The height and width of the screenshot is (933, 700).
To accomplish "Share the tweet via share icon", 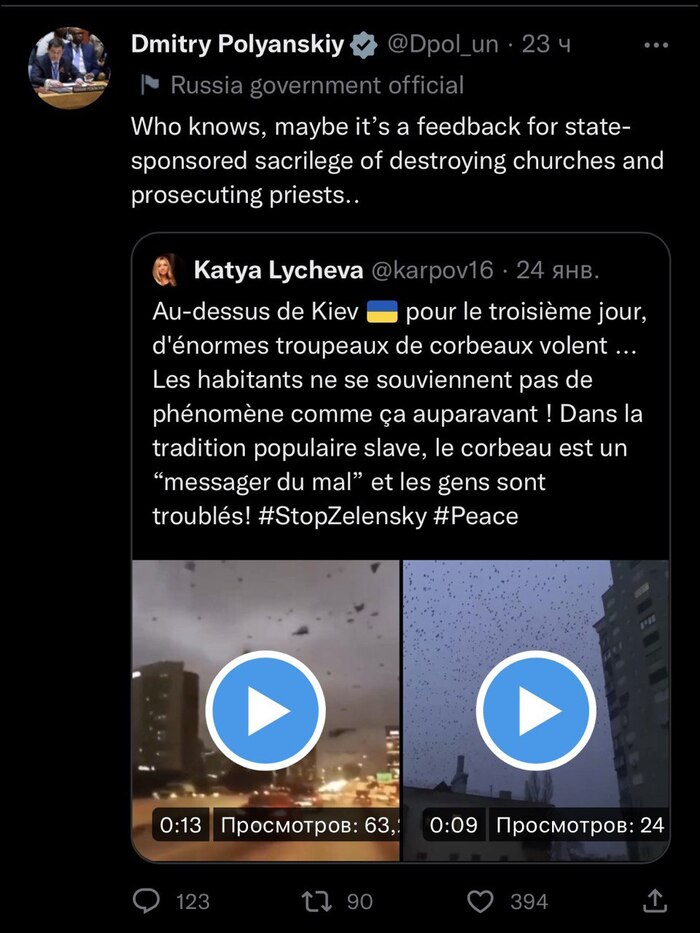I will 655,900.
